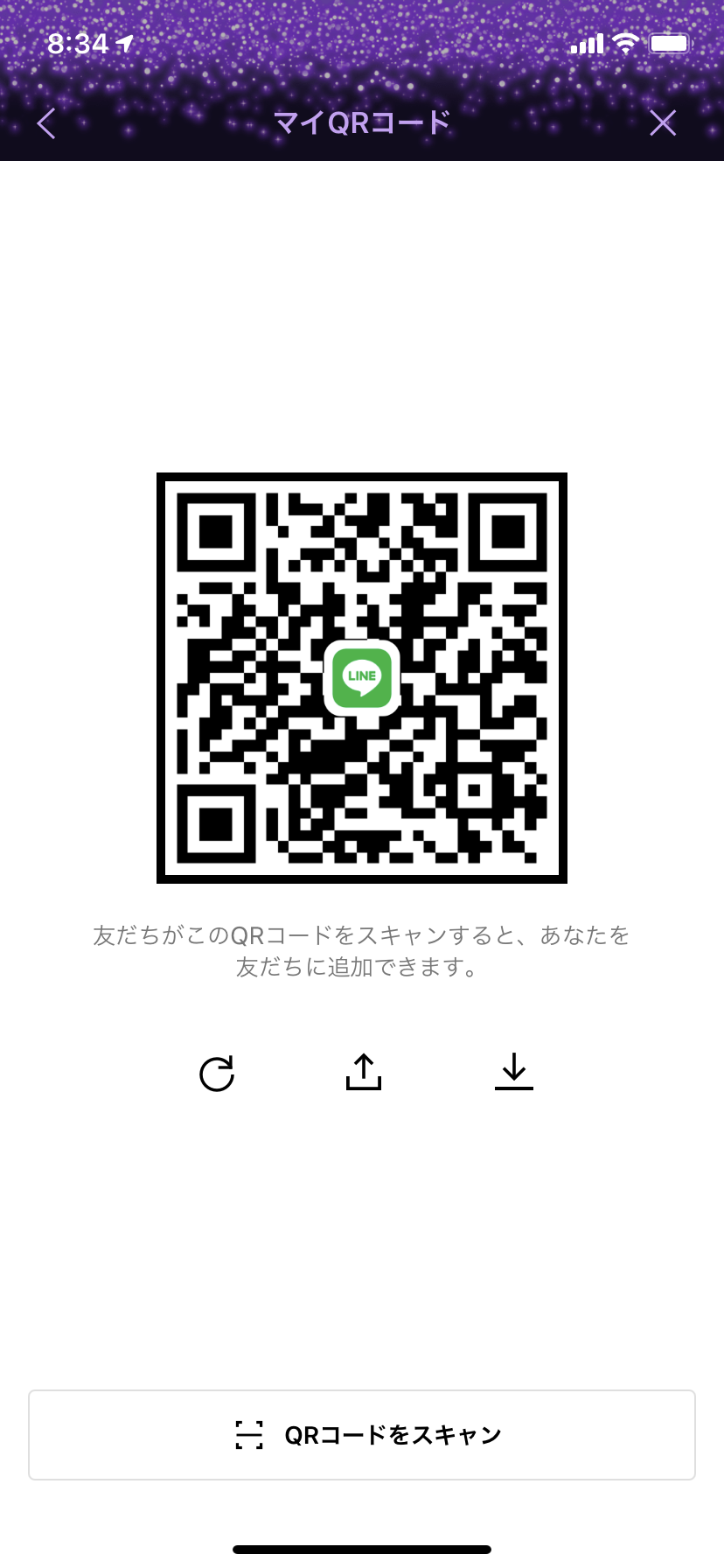Refresh the QR code

point(217,1074)
